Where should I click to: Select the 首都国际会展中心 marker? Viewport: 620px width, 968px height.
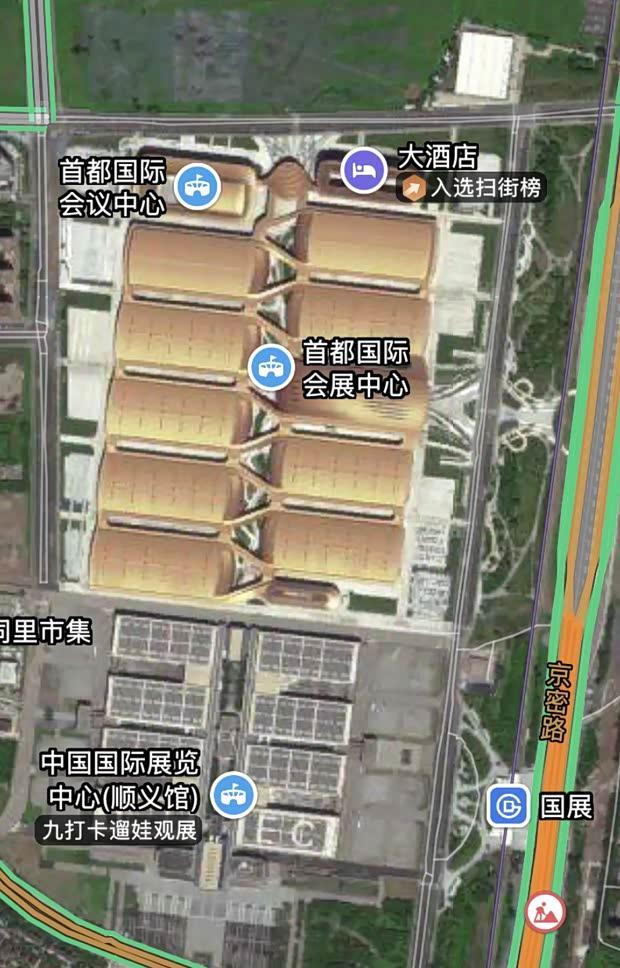pyautogui.click(x=271, y=367)
